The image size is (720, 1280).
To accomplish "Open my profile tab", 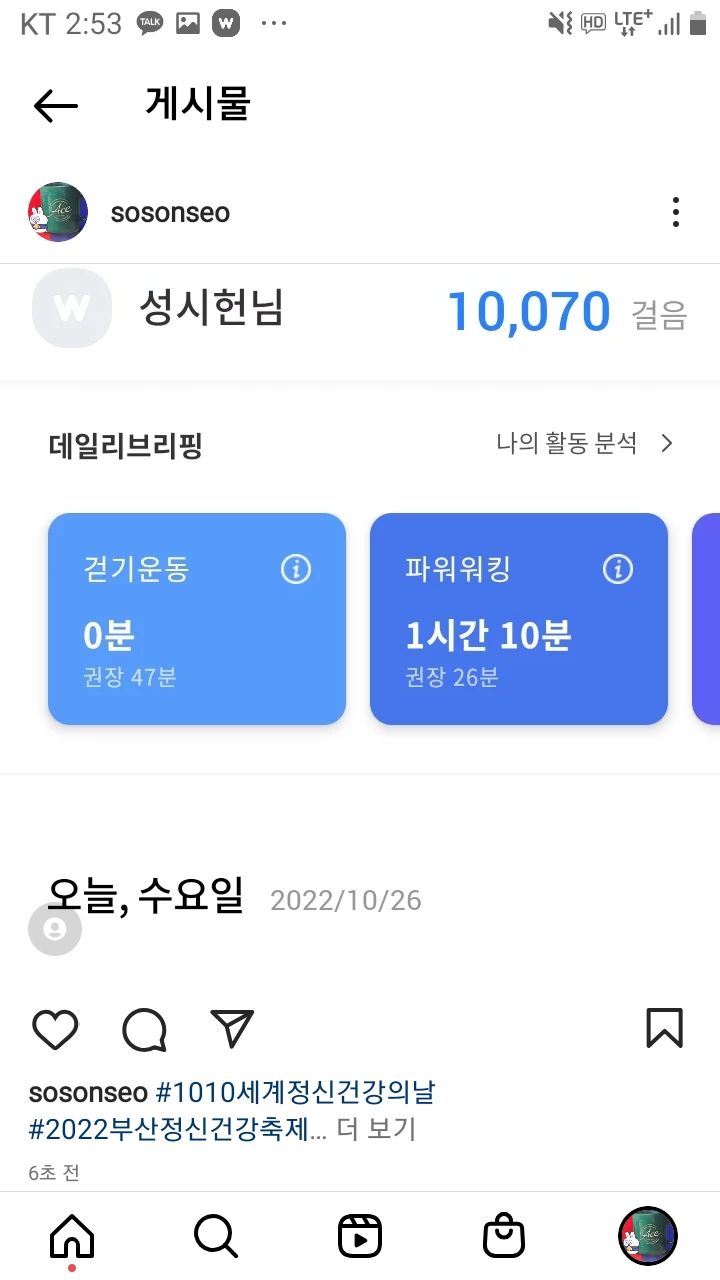I will pyautogui.click(x=647, y=1236).
